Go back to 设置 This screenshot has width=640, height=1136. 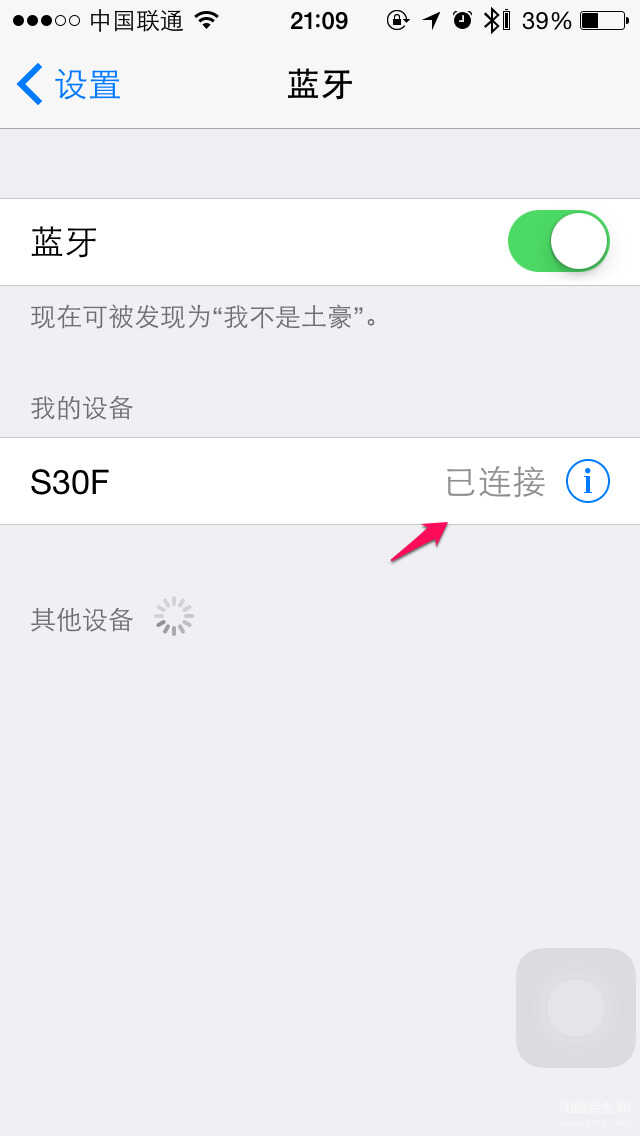pos(68,84)
